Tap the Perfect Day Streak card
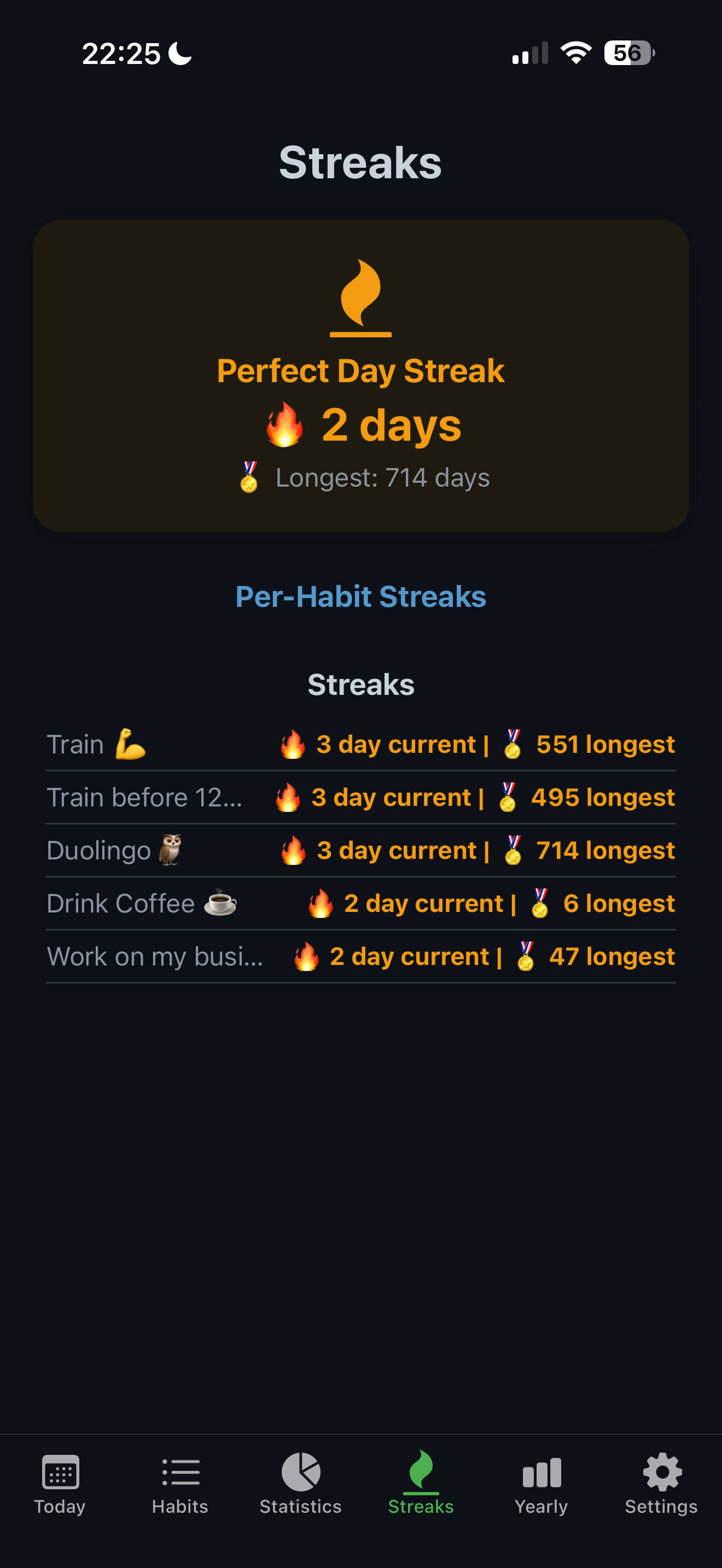This screenshot has width=722, height=1568. [x=361, y=375]
